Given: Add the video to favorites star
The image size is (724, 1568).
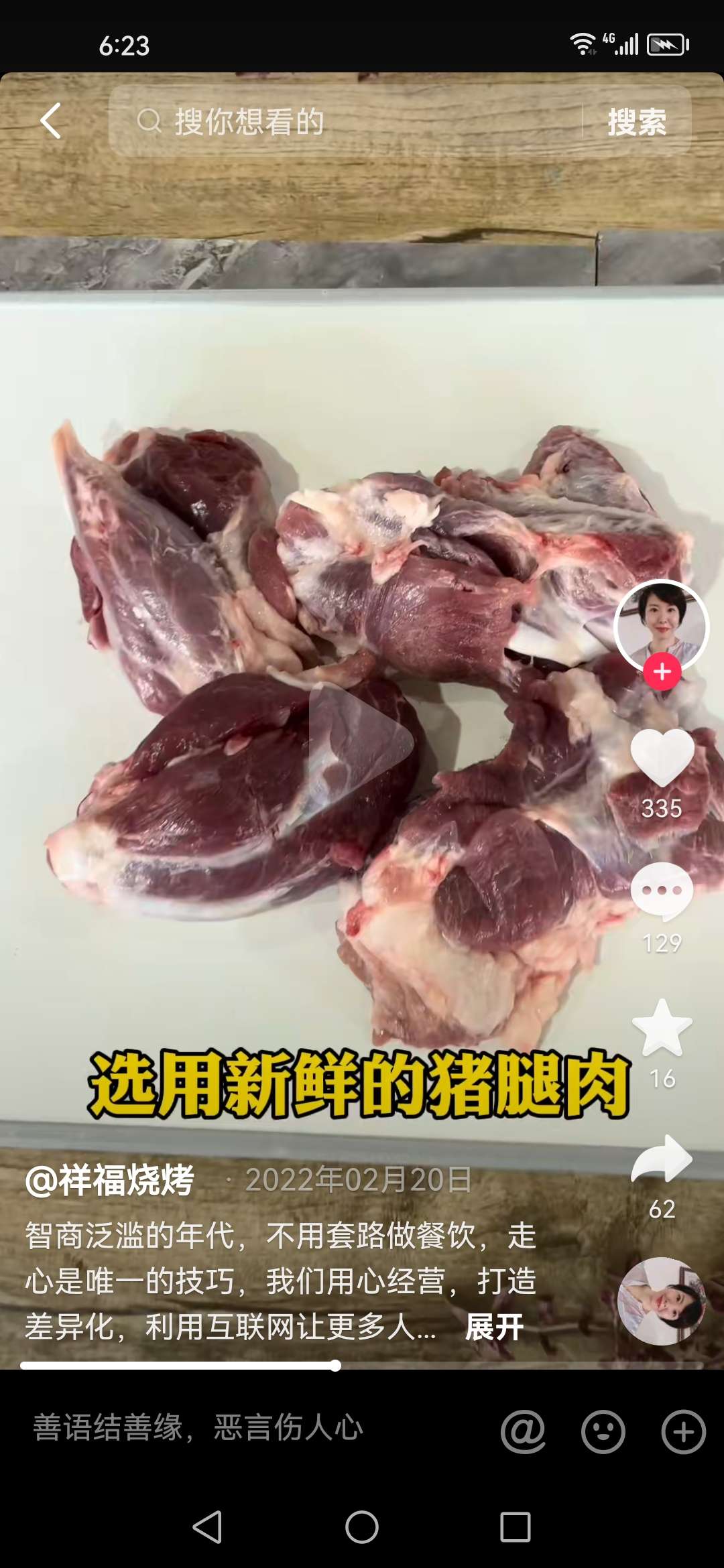Looking at the screenshot, I should pyautogui.click(x=662, y=1027).
